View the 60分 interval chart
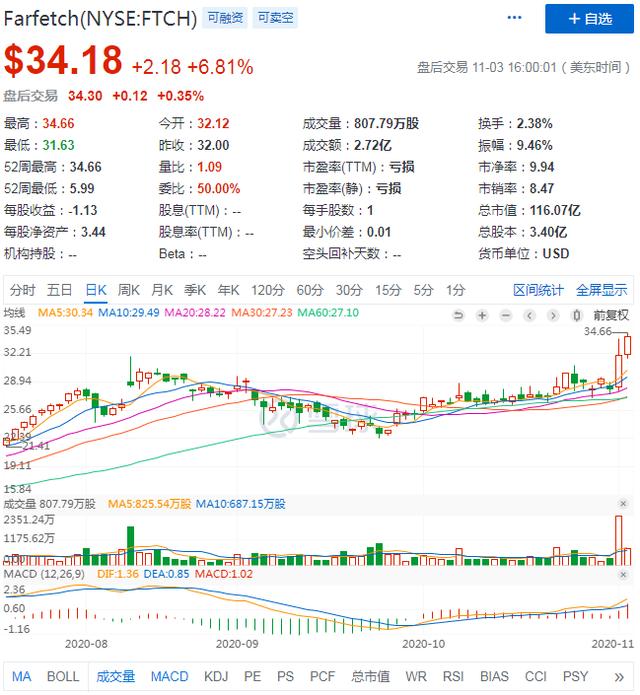640x695 pixels. pos(309,290)
